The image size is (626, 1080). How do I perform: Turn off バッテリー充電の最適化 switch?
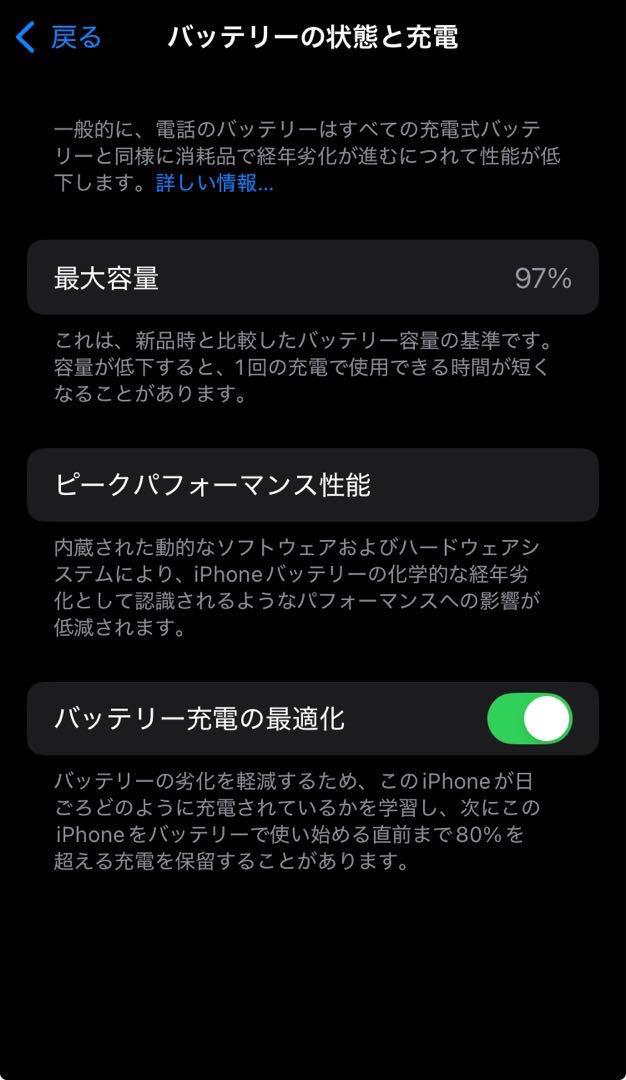[530, 718]
